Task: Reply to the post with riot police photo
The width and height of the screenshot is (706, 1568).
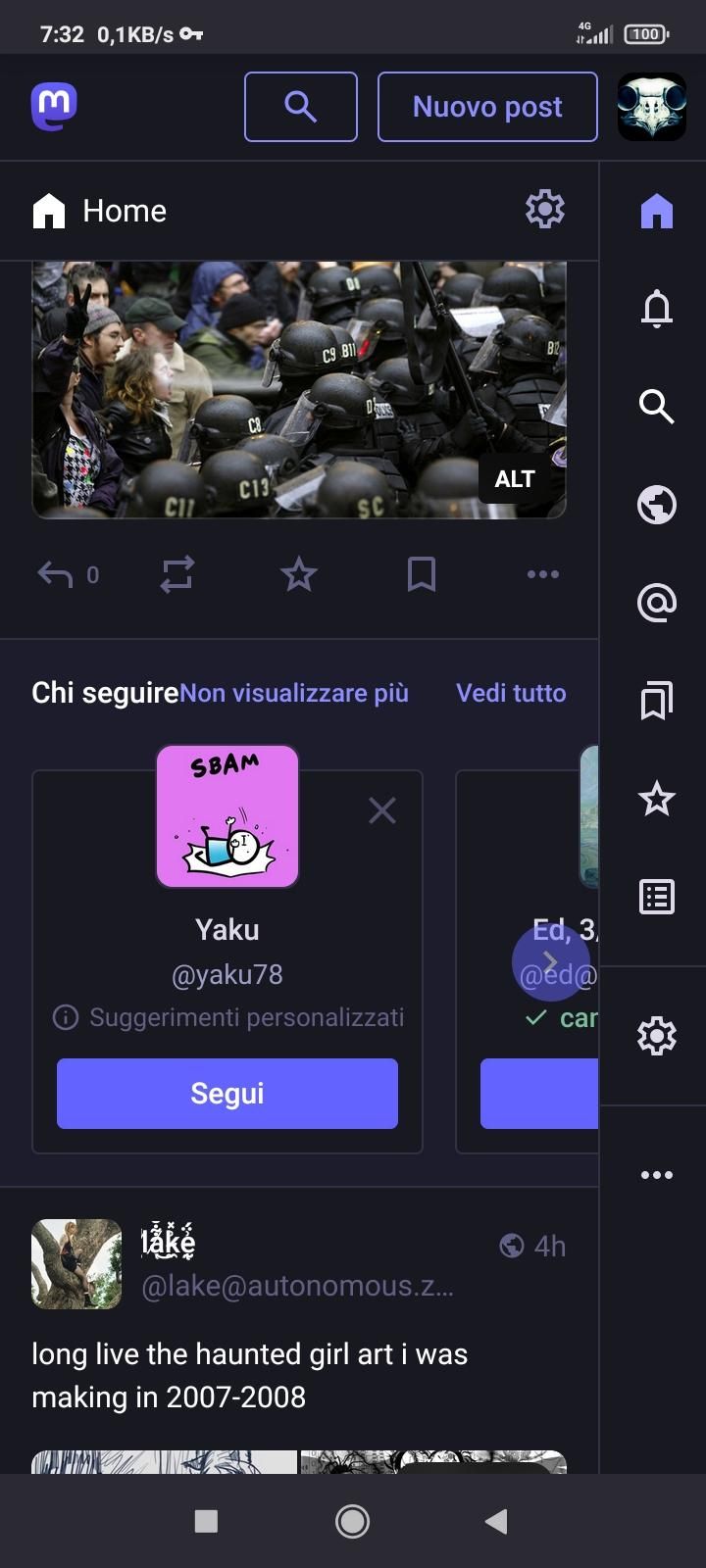Action: coord(56,574)
